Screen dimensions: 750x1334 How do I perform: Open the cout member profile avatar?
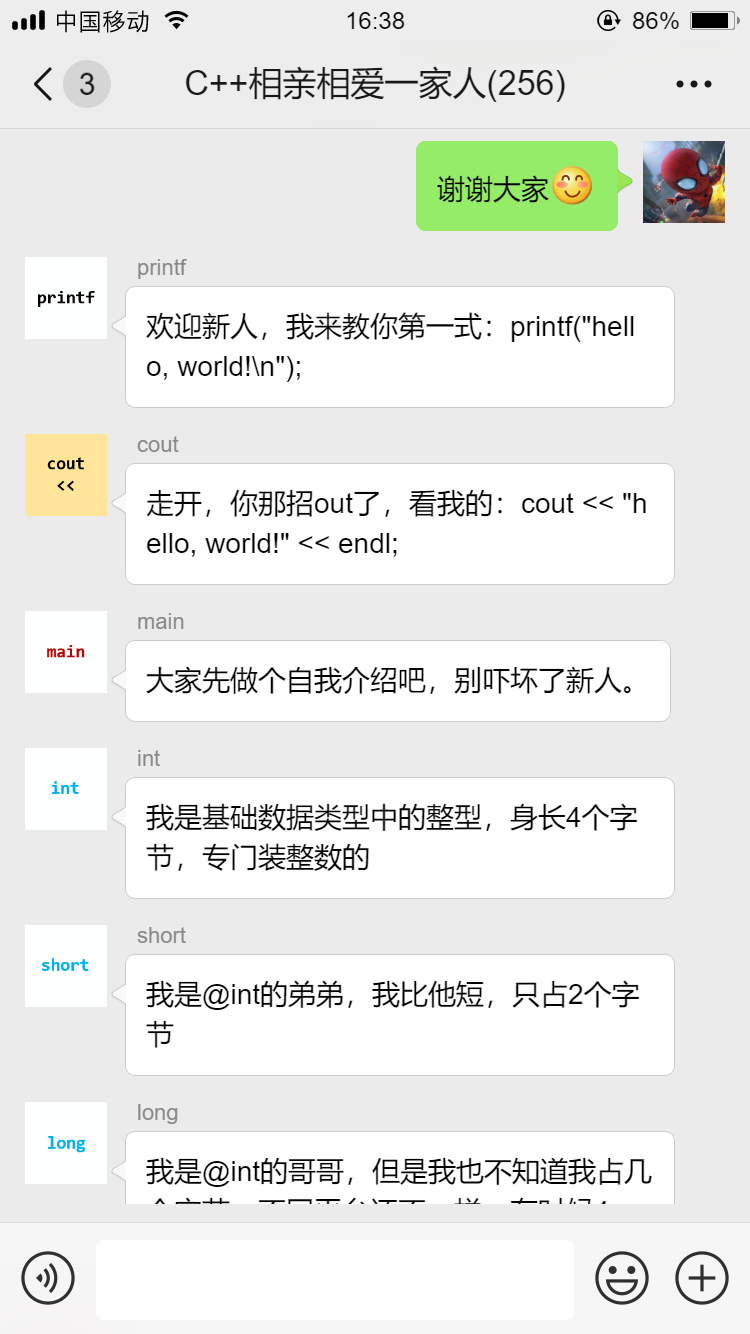pos(66,475)
